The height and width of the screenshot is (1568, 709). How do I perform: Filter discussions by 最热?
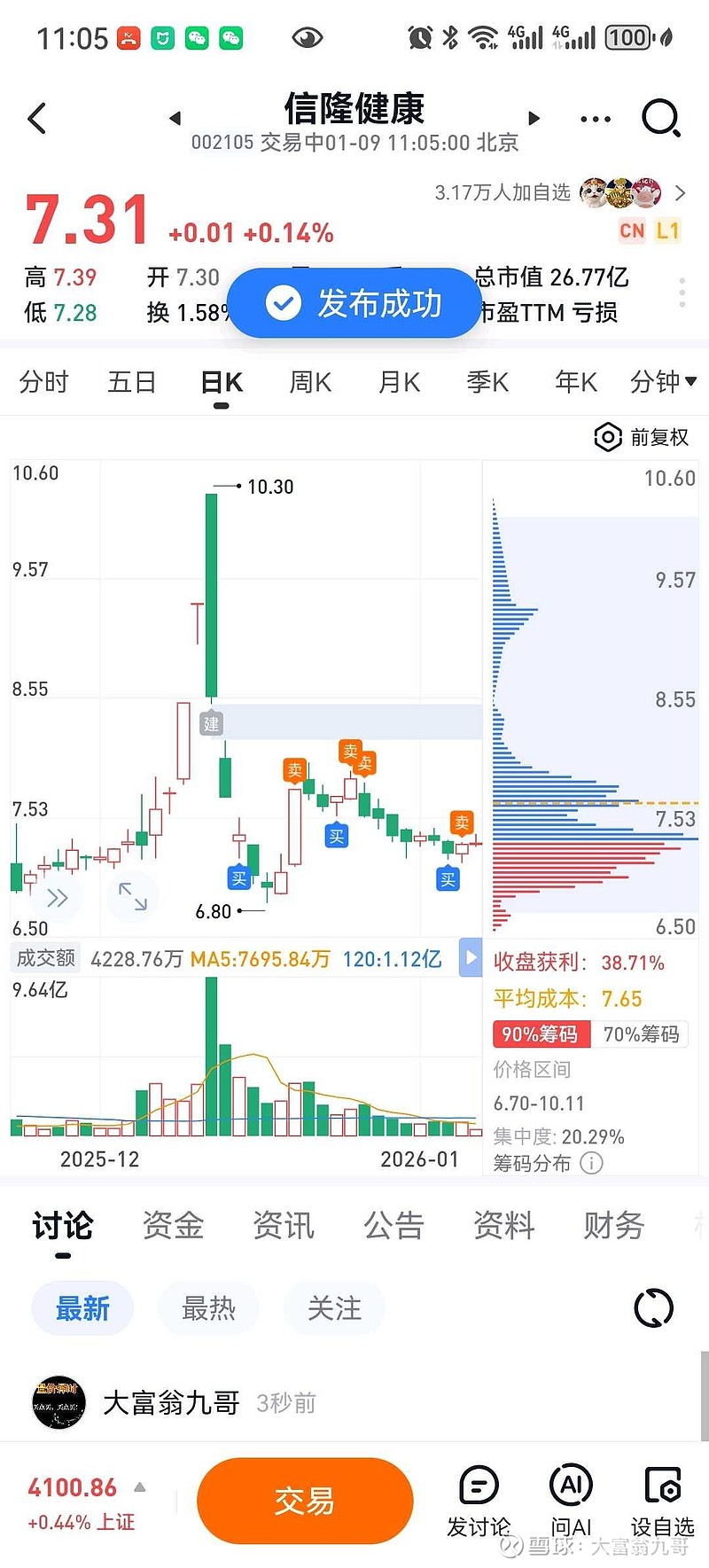tap(208, 1308)
